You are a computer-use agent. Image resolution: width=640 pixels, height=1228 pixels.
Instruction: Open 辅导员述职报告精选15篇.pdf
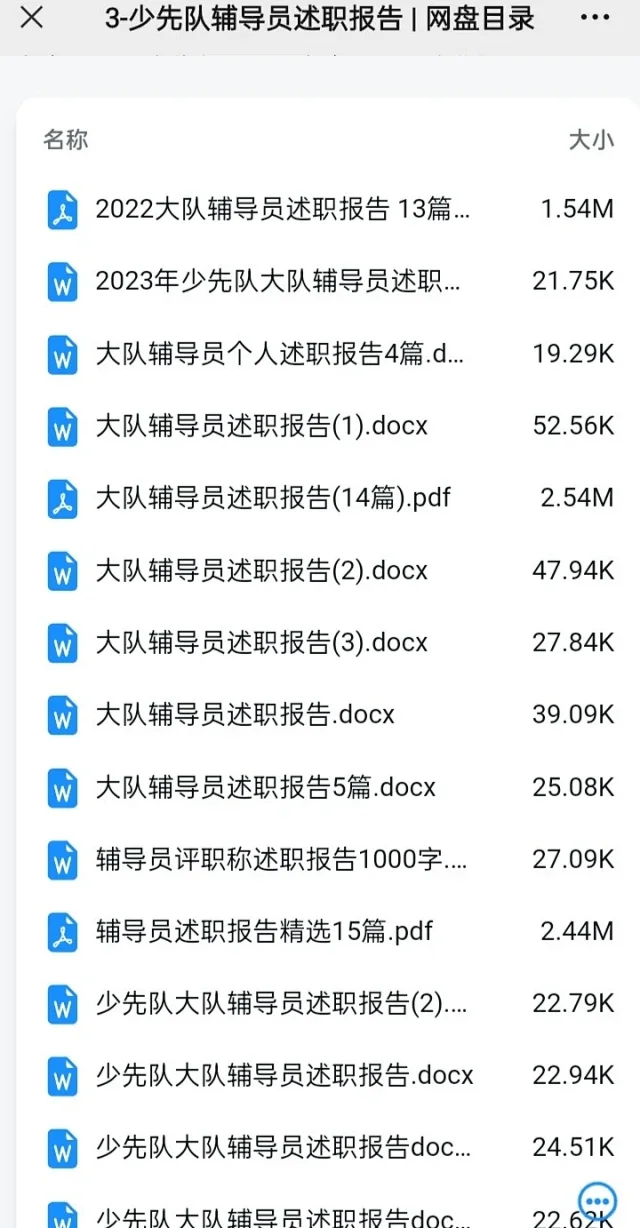pyautogui.click(x=328, y=931)
